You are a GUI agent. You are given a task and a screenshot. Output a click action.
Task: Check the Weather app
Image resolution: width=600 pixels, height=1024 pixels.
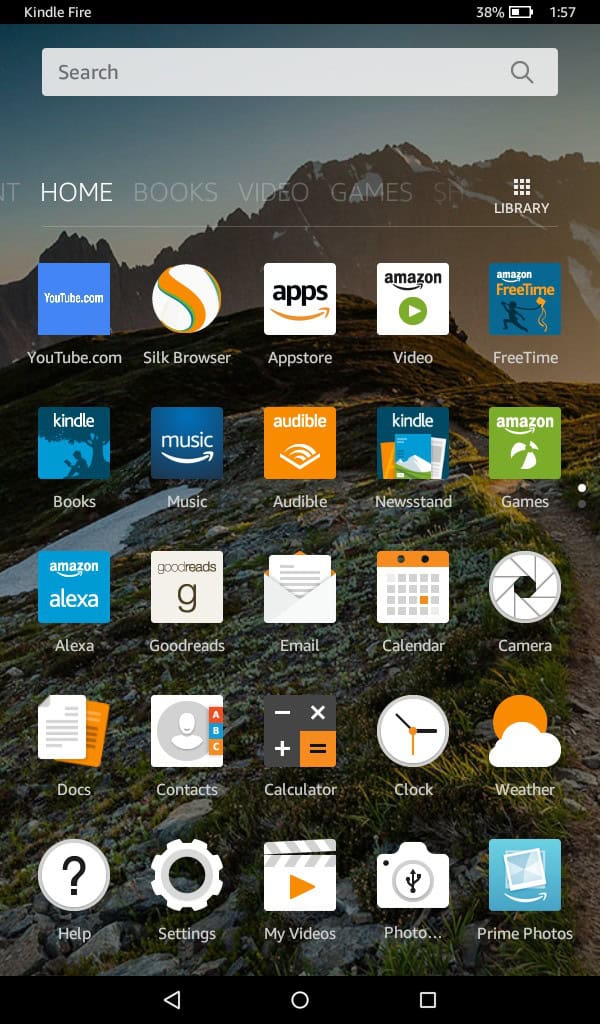[x=525, y=731]
